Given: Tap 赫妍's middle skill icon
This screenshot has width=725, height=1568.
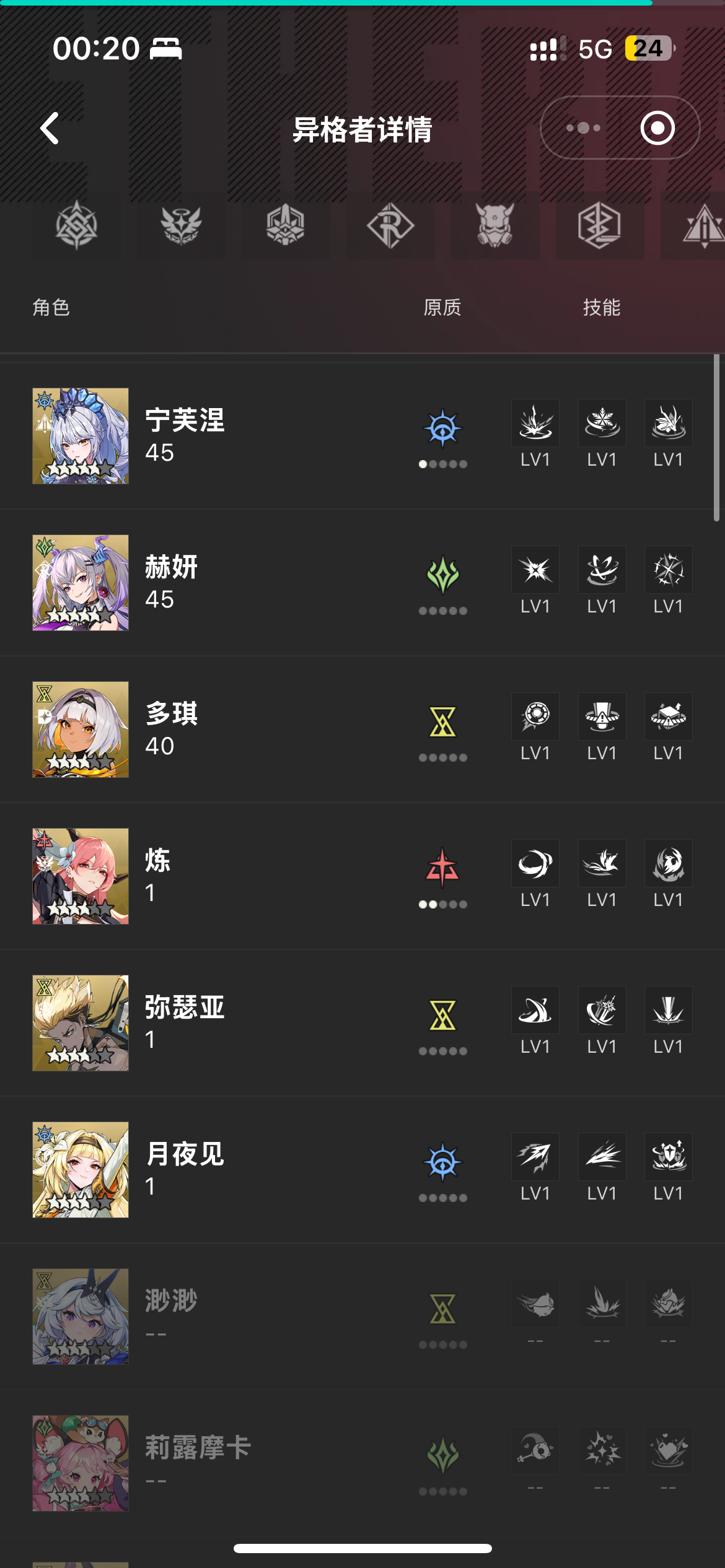Looking at the screenshot, I should 602,570.
